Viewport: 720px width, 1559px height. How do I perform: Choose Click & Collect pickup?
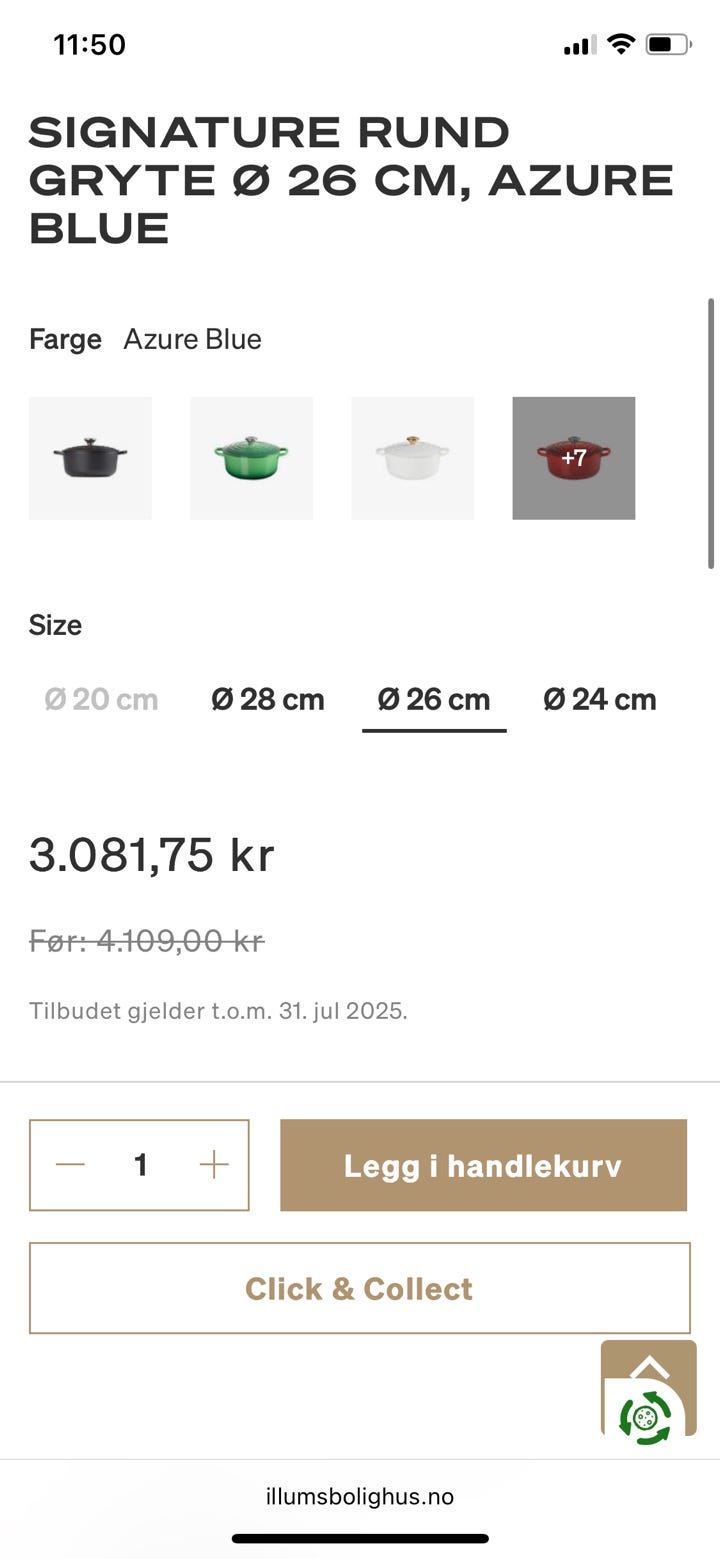[x=360, y=1288]
